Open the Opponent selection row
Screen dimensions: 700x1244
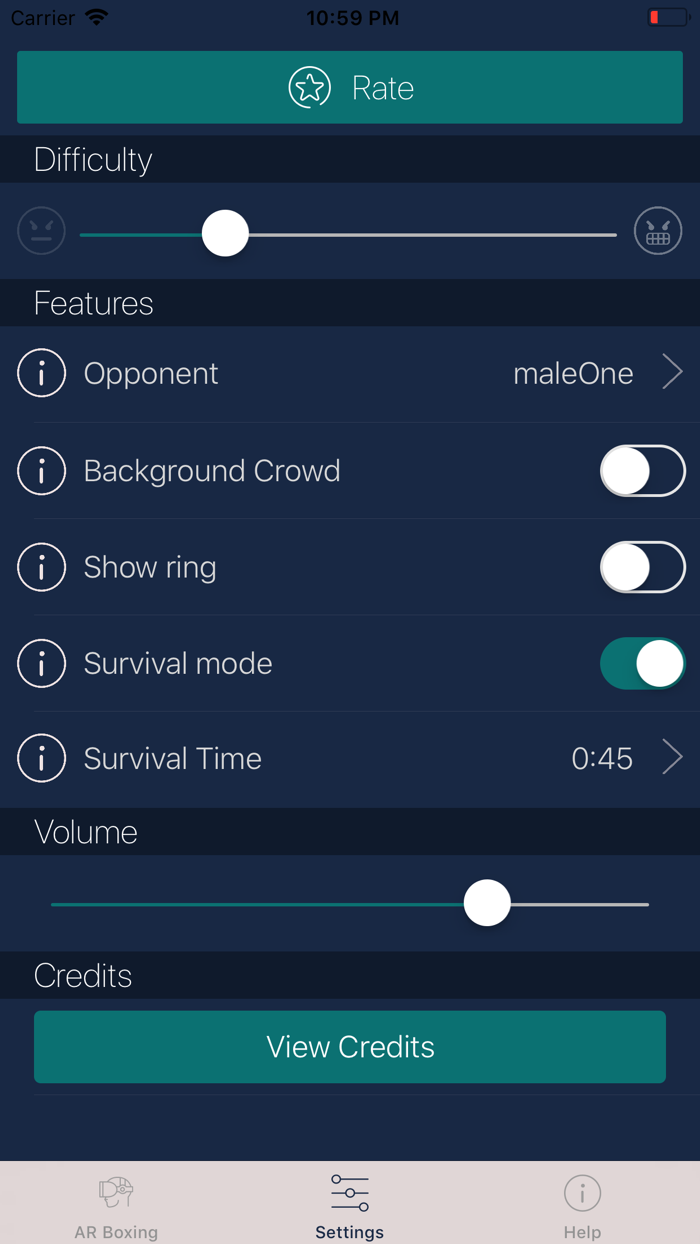point(350,374)
